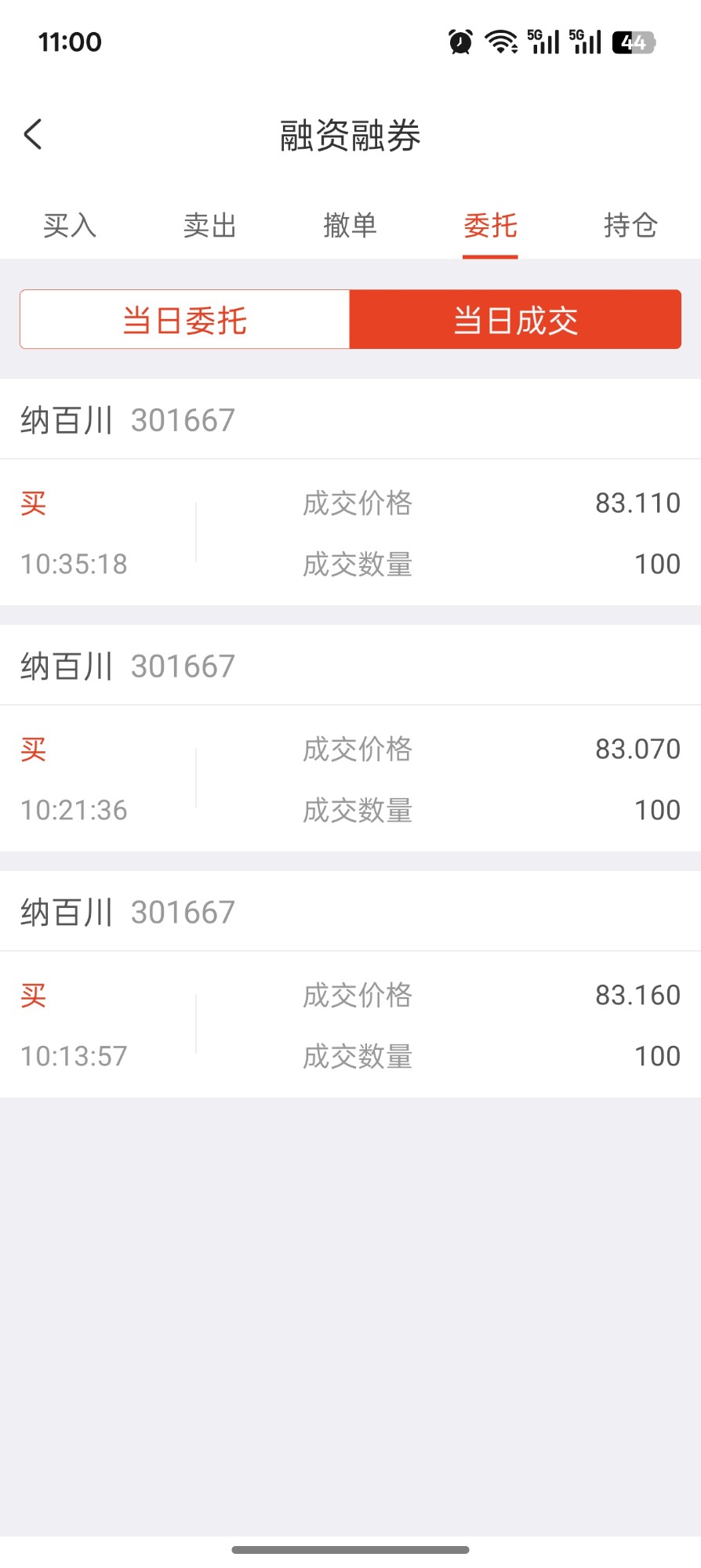The width and height of the screenshot is (701, 1568).
Task: Switch to the 买入 tab
Action: pos(70,226)
